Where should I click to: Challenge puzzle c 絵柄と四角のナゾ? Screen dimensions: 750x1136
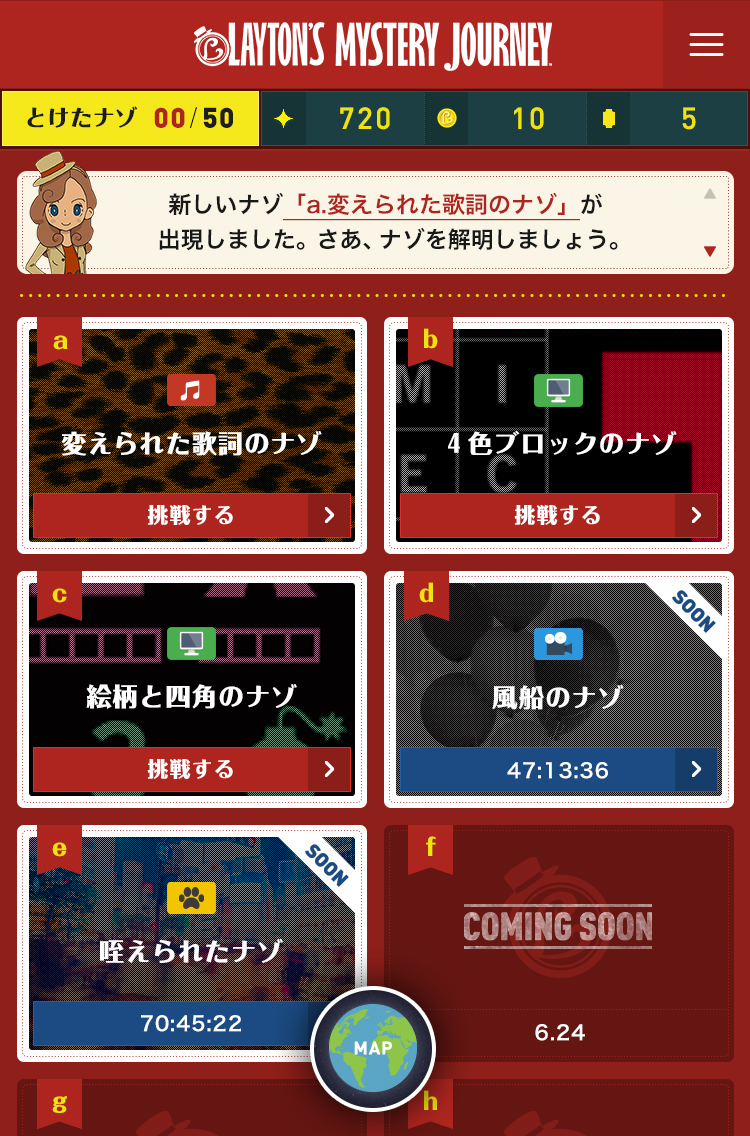191,769
